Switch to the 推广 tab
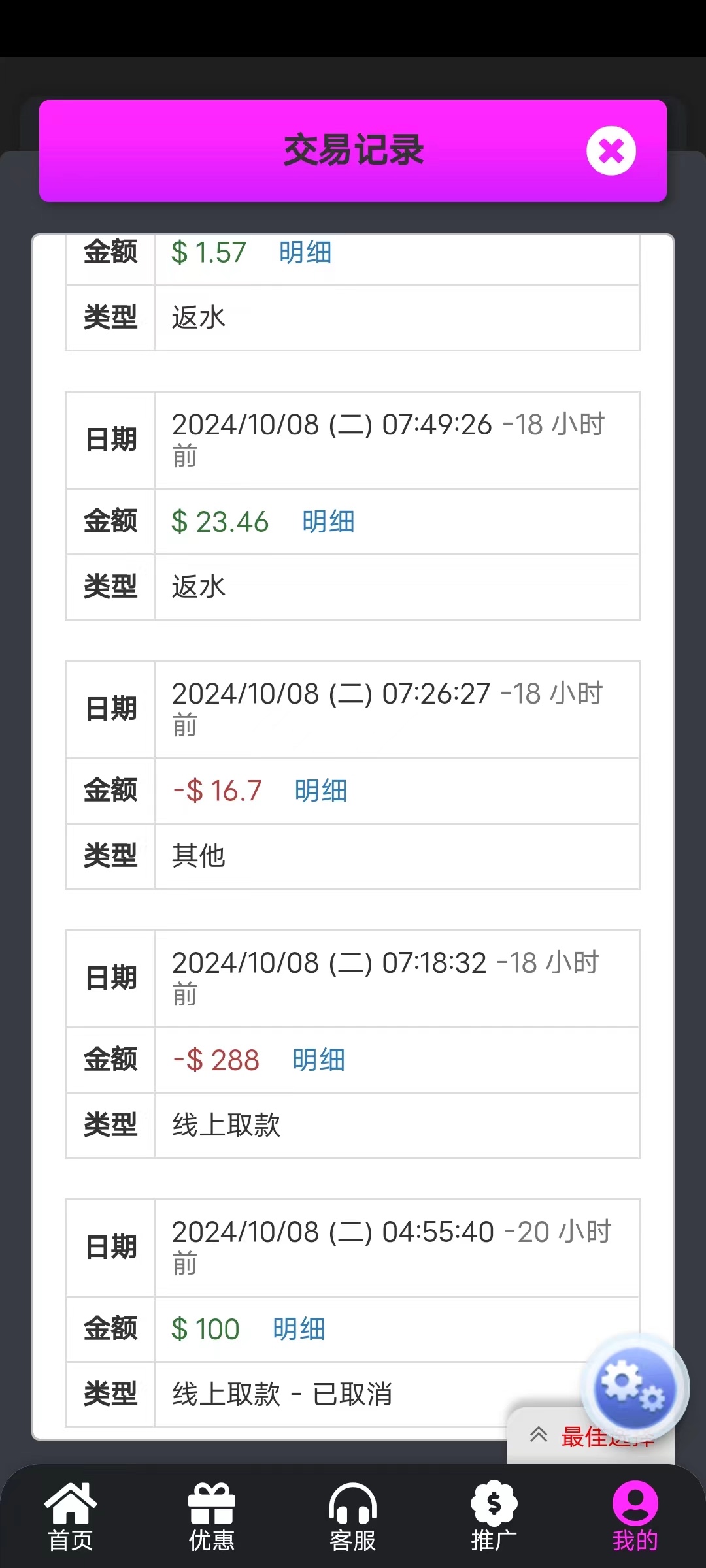 coord(494,1517)
